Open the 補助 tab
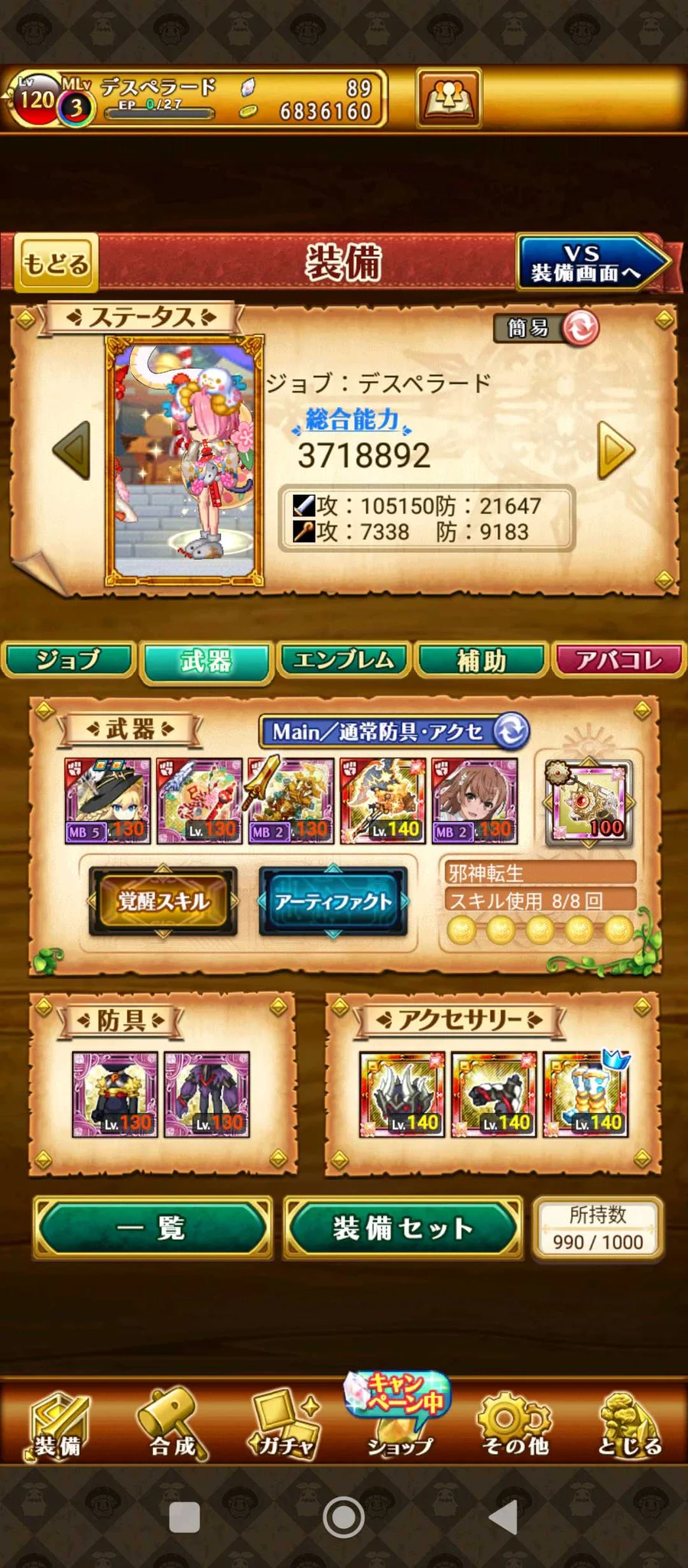The image size is (688, 1568). pos(482,660)
